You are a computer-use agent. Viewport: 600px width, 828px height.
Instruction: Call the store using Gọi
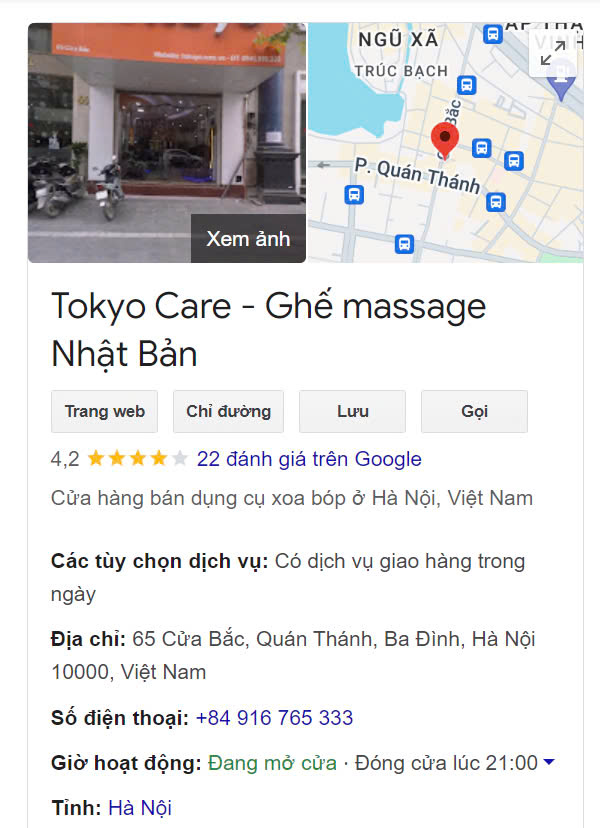pos(474,411)
